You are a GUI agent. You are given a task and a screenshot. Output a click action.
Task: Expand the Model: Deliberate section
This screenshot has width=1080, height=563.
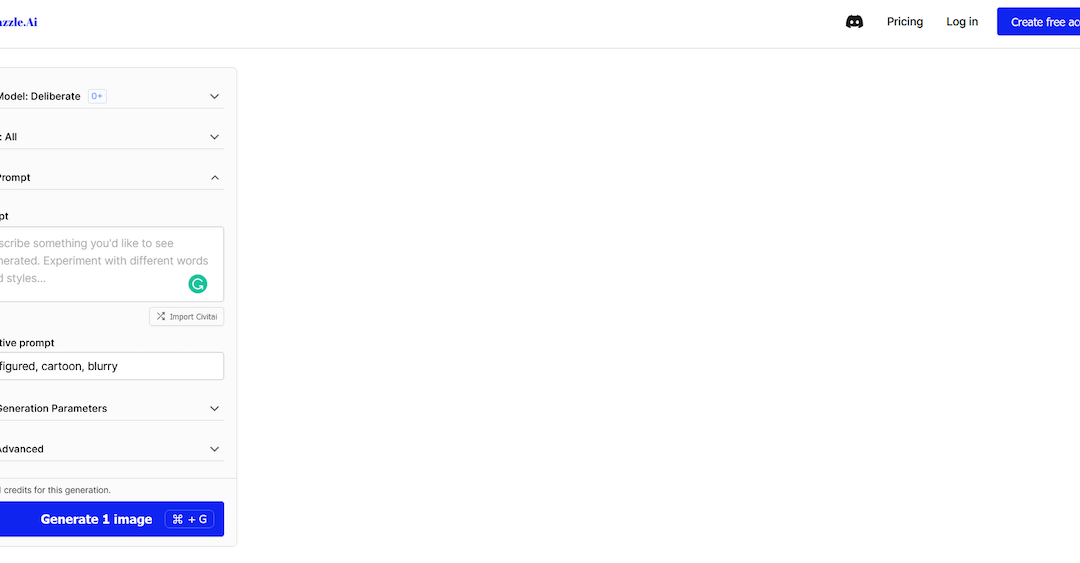click(x=110, y=96)
